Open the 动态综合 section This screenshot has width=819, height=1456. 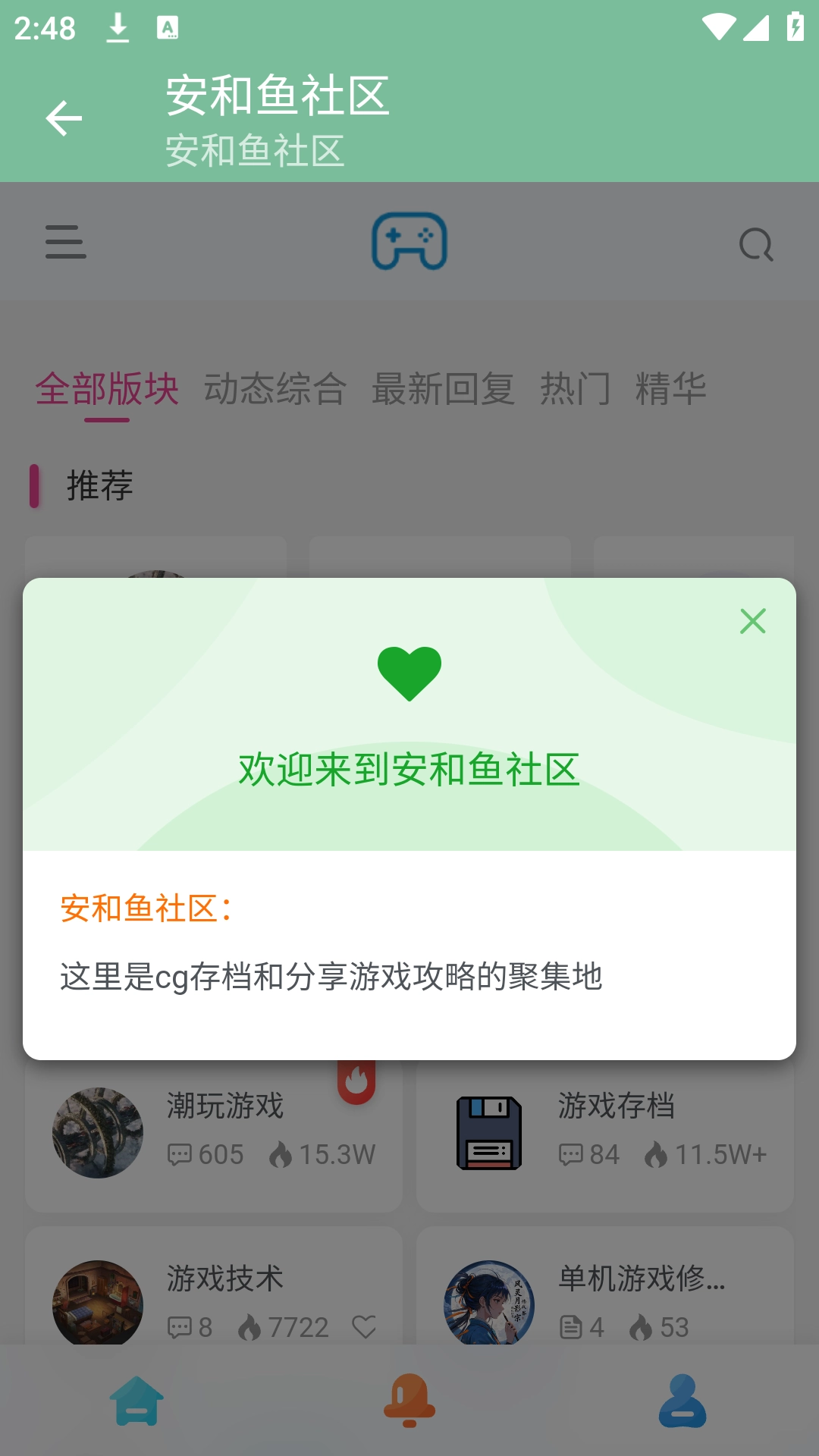pos(275,388)
